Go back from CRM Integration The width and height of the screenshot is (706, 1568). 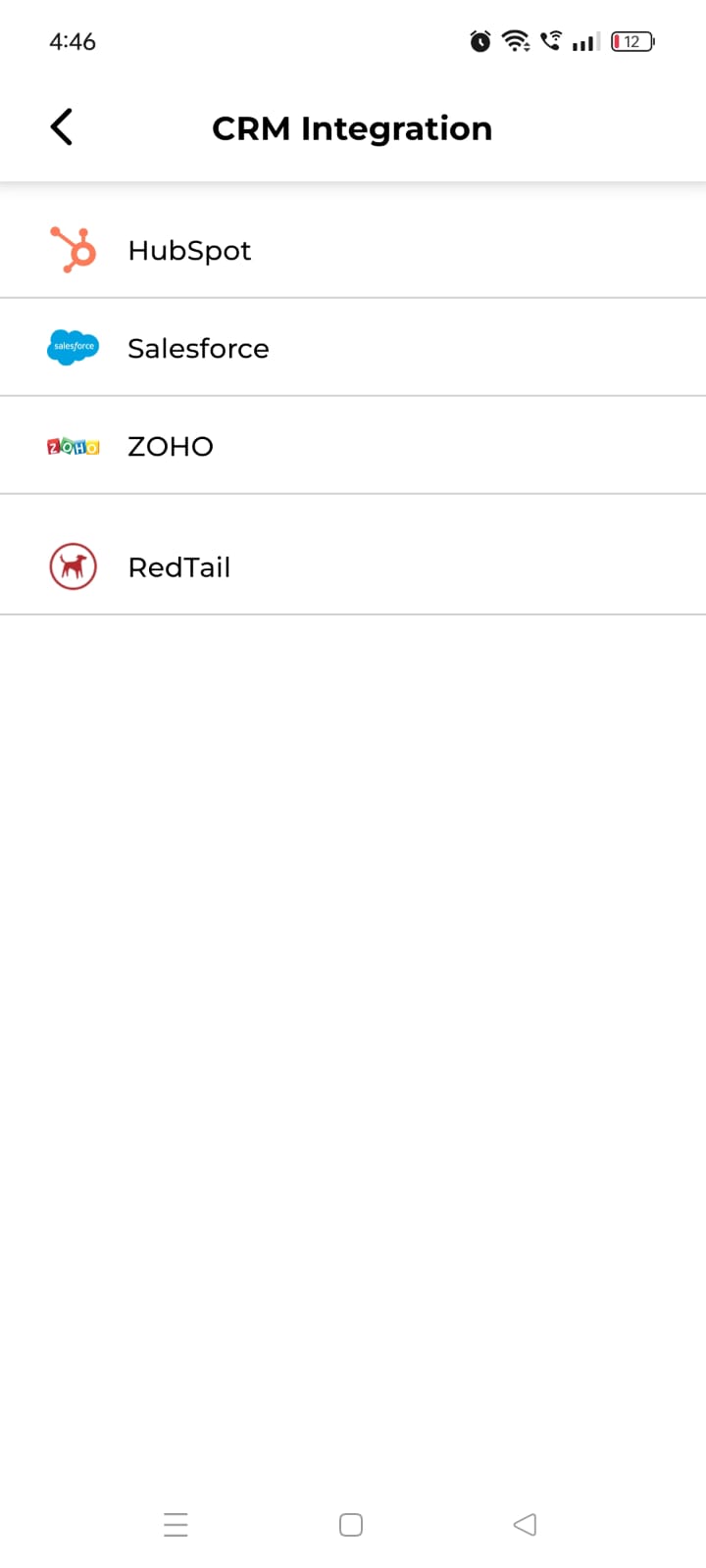pyautogui.click(x=62, y=127)
